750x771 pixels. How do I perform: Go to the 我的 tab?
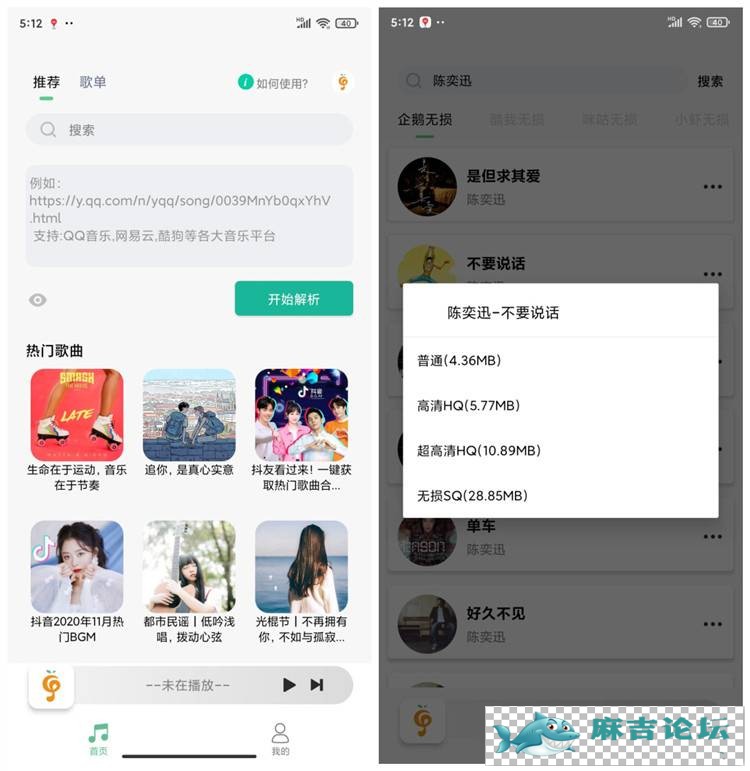280,739
